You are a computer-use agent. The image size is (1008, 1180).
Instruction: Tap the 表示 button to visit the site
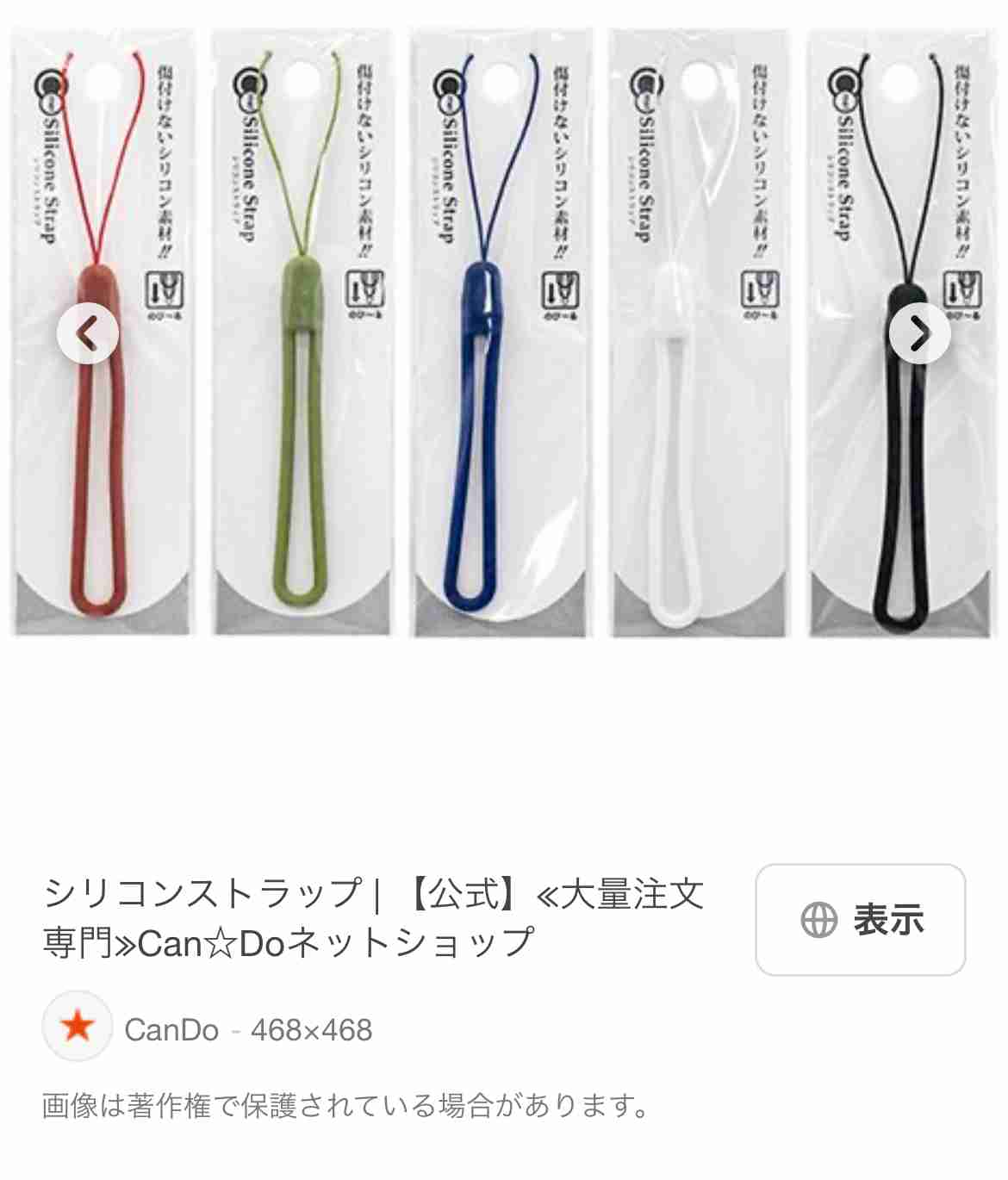pyautogui.click(x=860, y=919)
